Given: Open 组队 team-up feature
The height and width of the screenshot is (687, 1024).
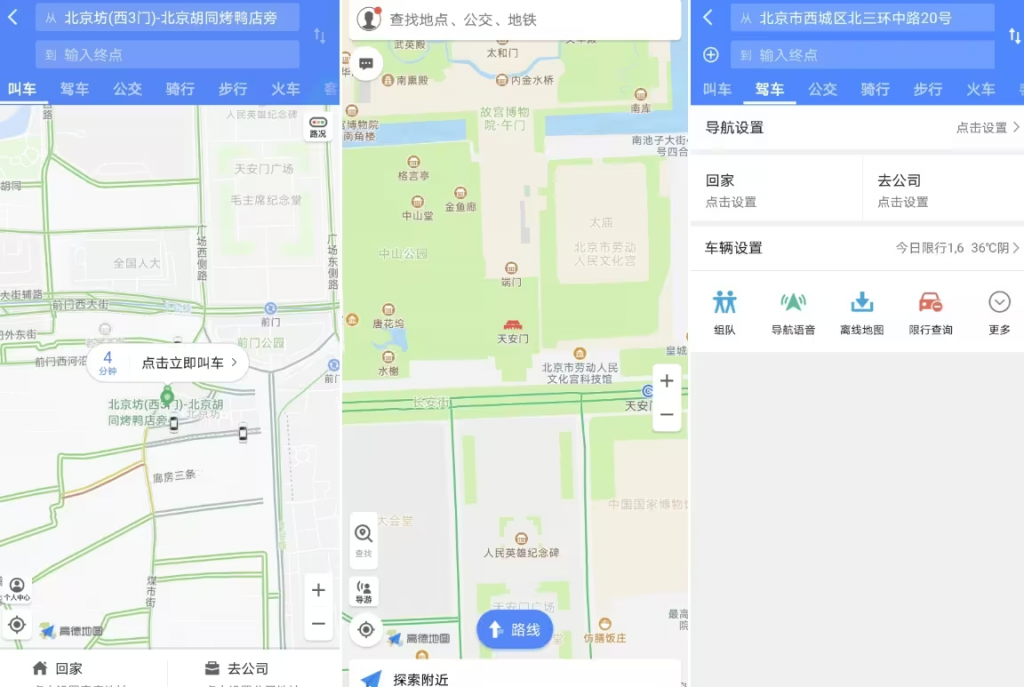Looking at the screenshot, I should coord(725,312).
